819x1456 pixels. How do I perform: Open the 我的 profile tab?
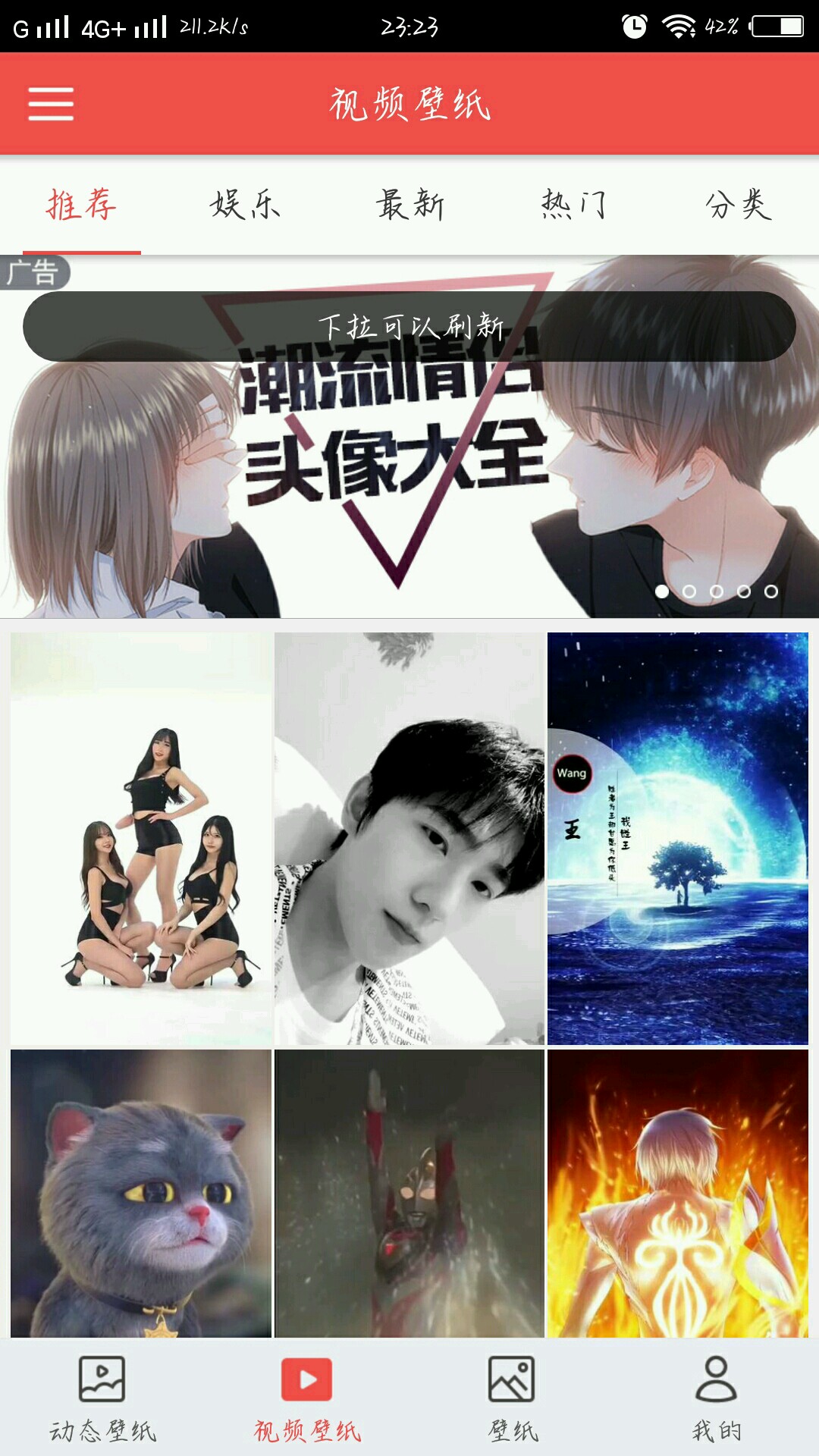[716, 1398]
